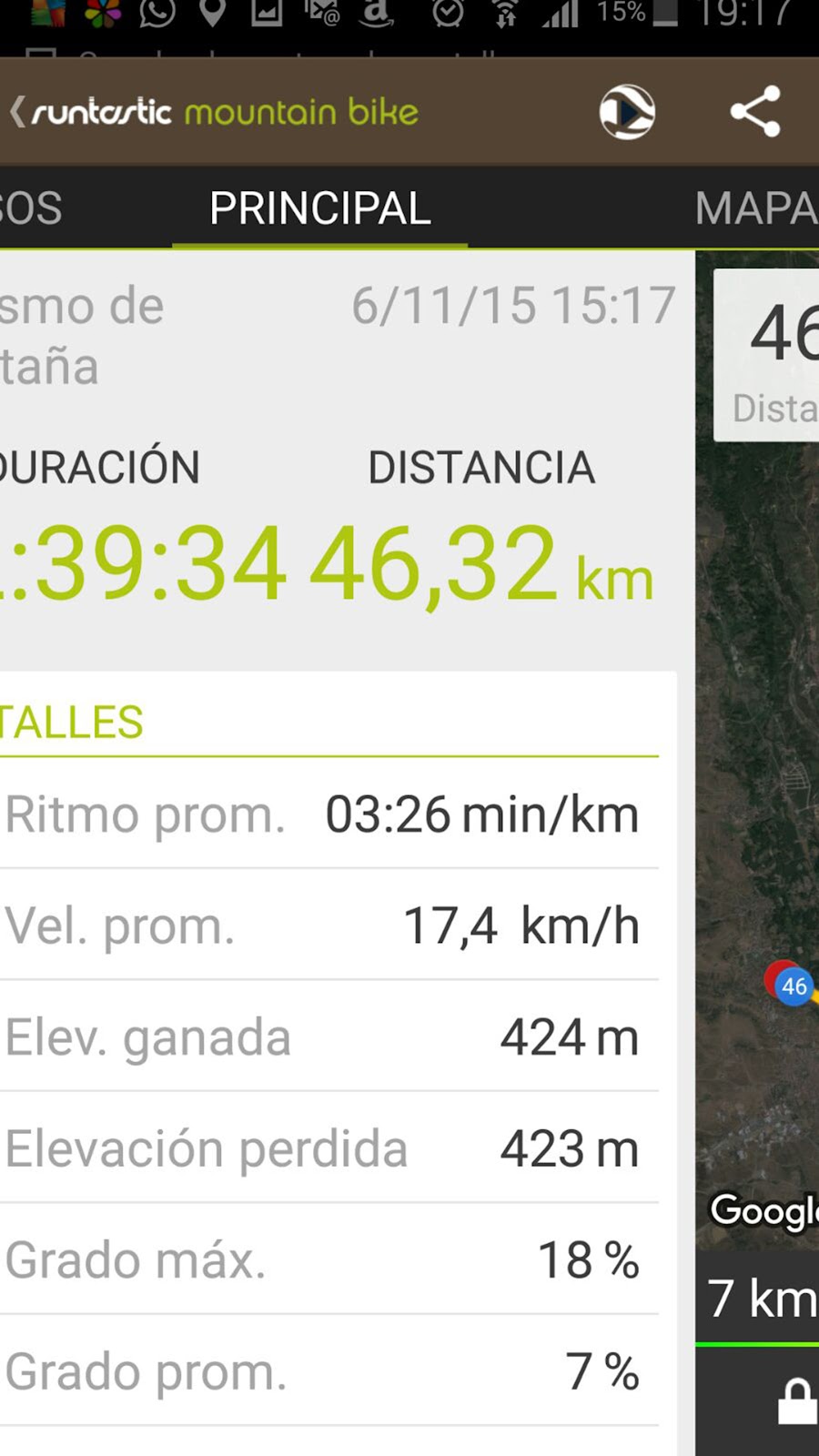Share this mountain bike activity
This screenshot has height=1456, width=819.
click(755, 112)
